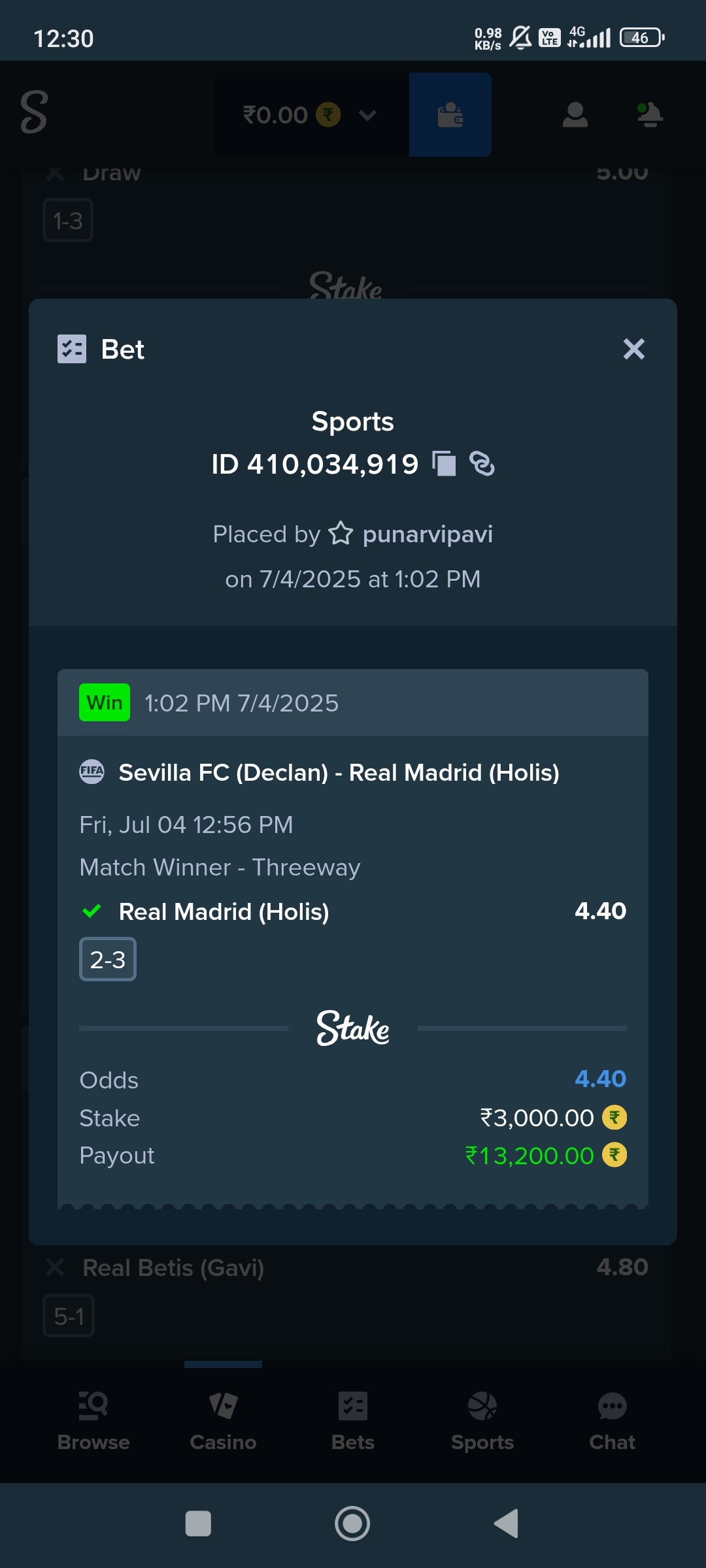Image resolution: width=706 pixels, height=1568 pixels.
Task: Open the wallet deposit button
Action: (x=450, y=115)
